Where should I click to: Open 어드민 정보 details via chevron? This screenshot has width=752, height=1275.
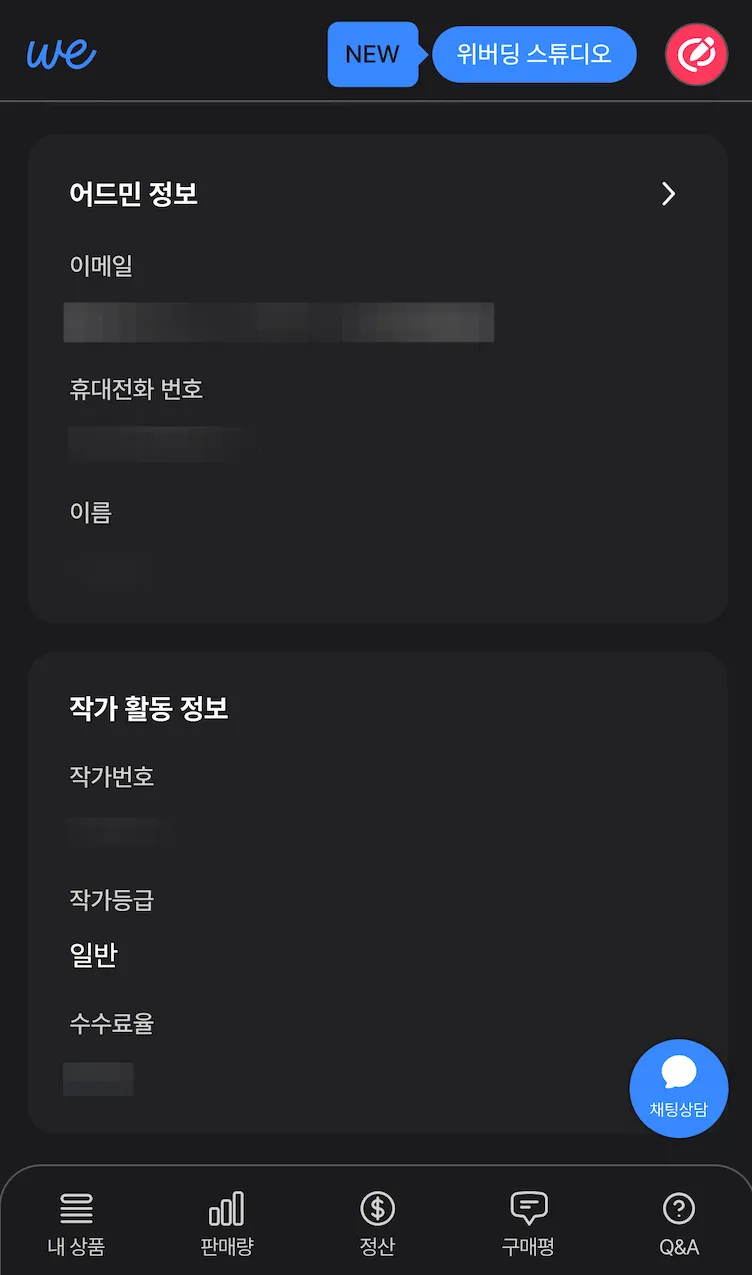click(668, 194)
